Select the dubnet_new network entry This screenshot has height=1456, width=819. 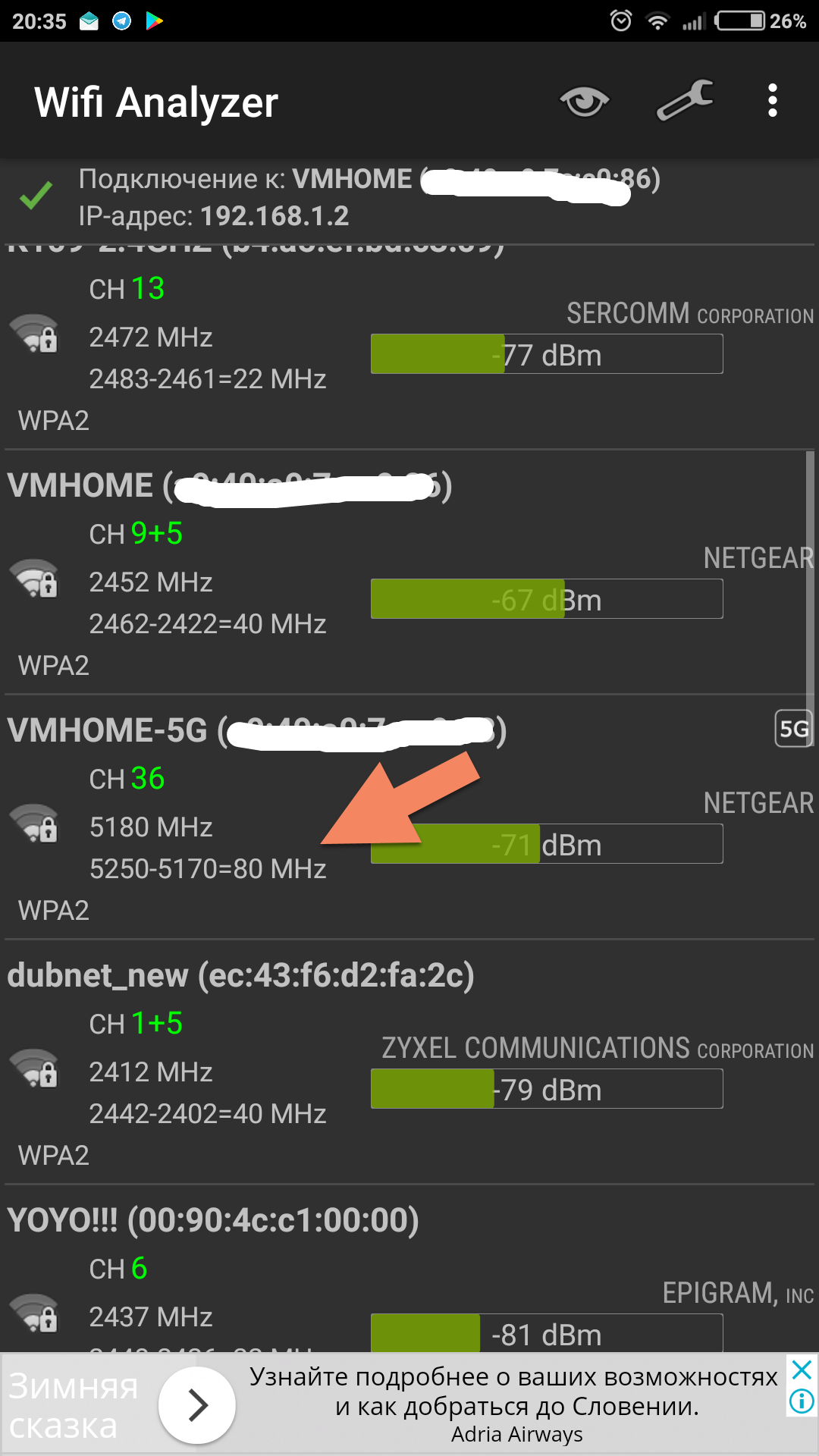tap(409, 1062)
